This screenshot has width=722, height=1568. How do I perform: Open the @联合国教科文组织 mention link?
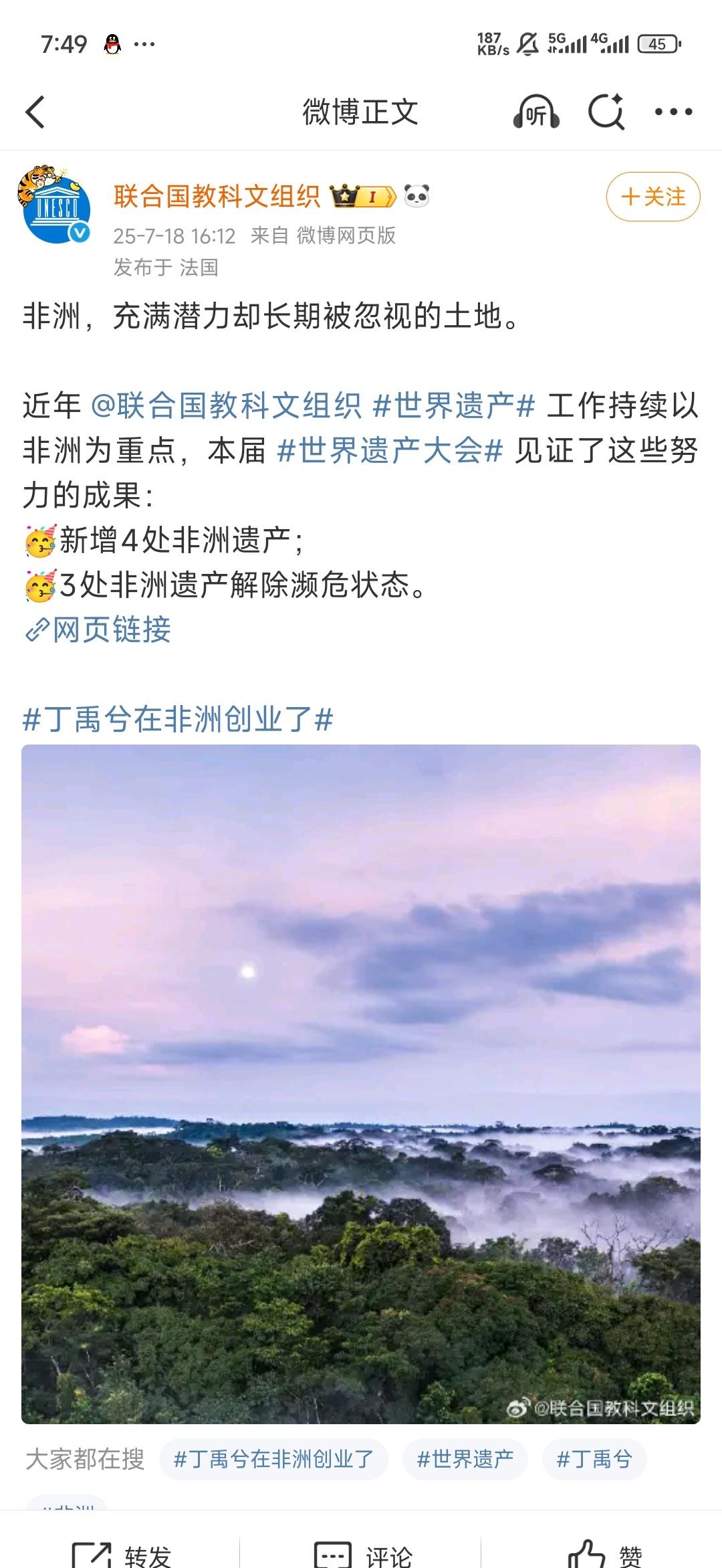click(x=226, y=405)
